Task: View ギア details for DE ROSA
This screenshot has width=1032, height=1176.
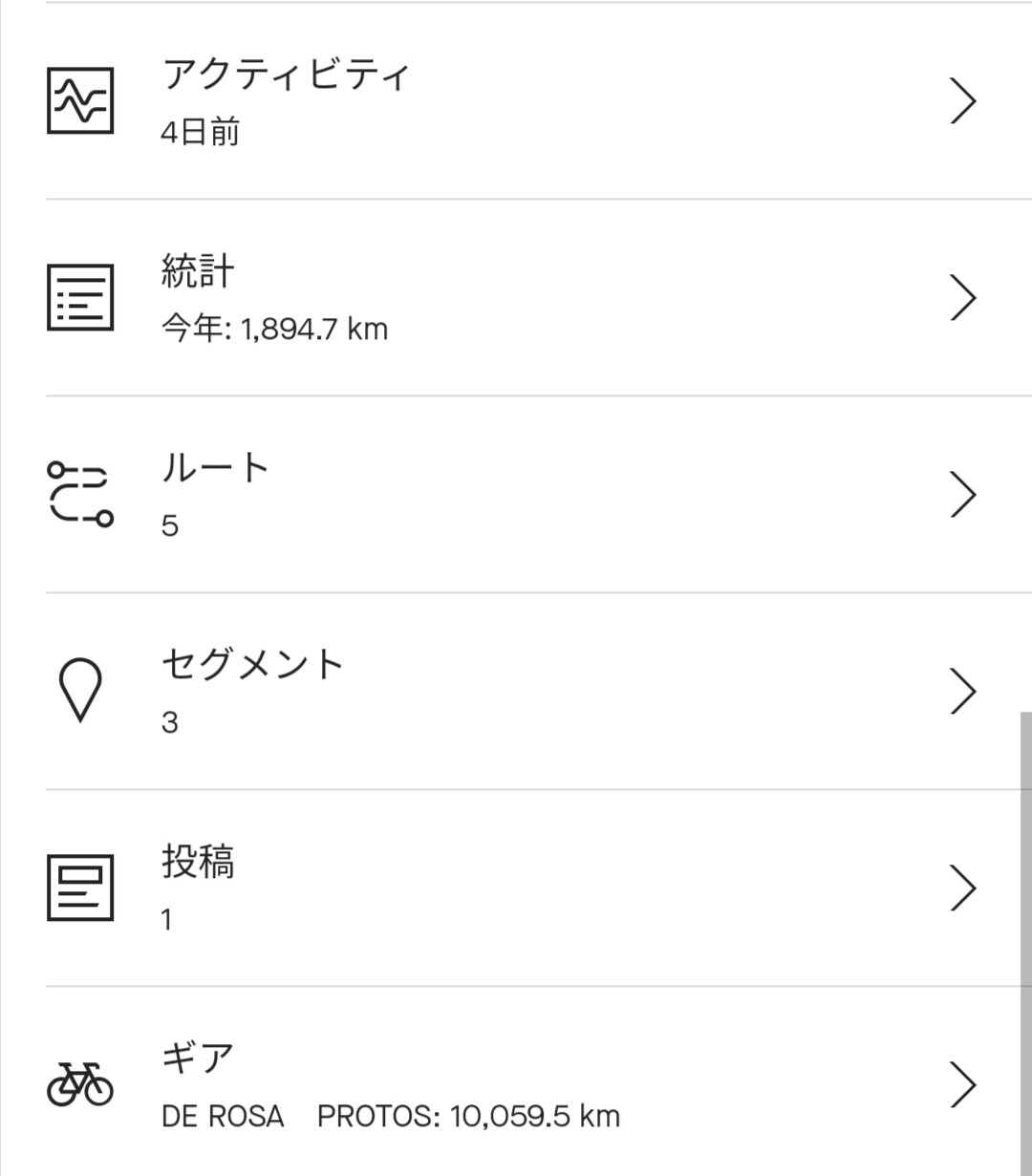Action: pyautogui.click(x=516, y=1085)
